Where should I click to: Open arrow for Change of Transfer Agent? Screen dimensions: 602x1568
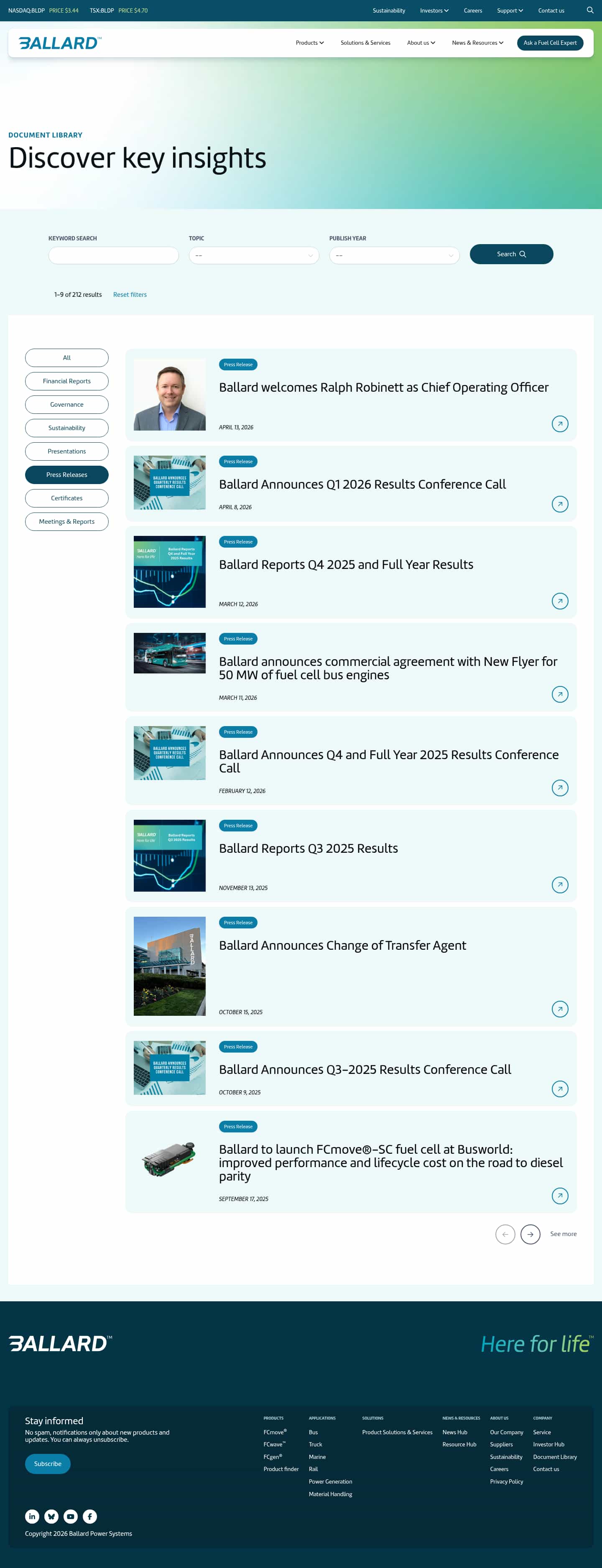559,1009
